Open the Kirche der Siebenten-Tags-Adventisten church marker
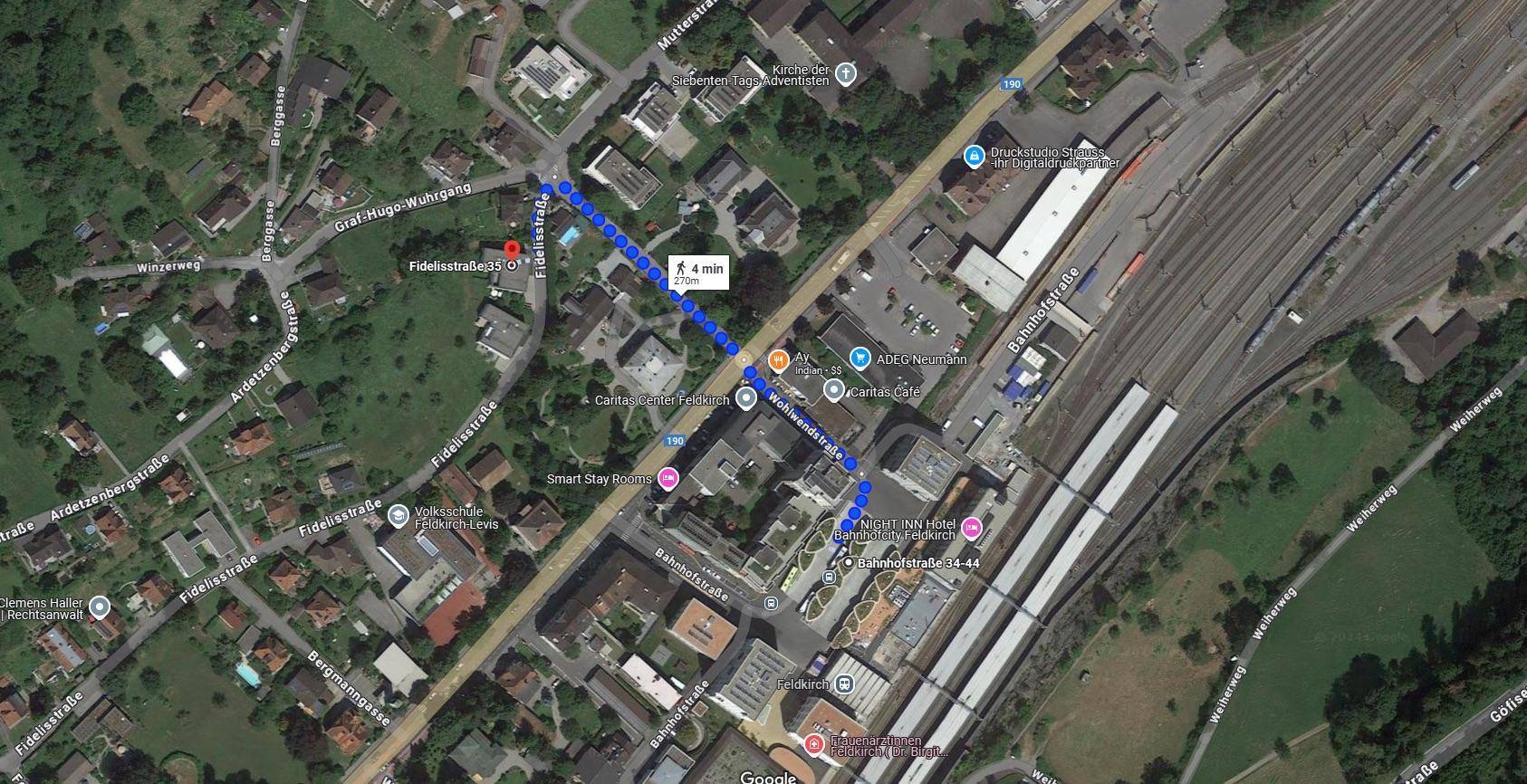 (x=845, y=73)
